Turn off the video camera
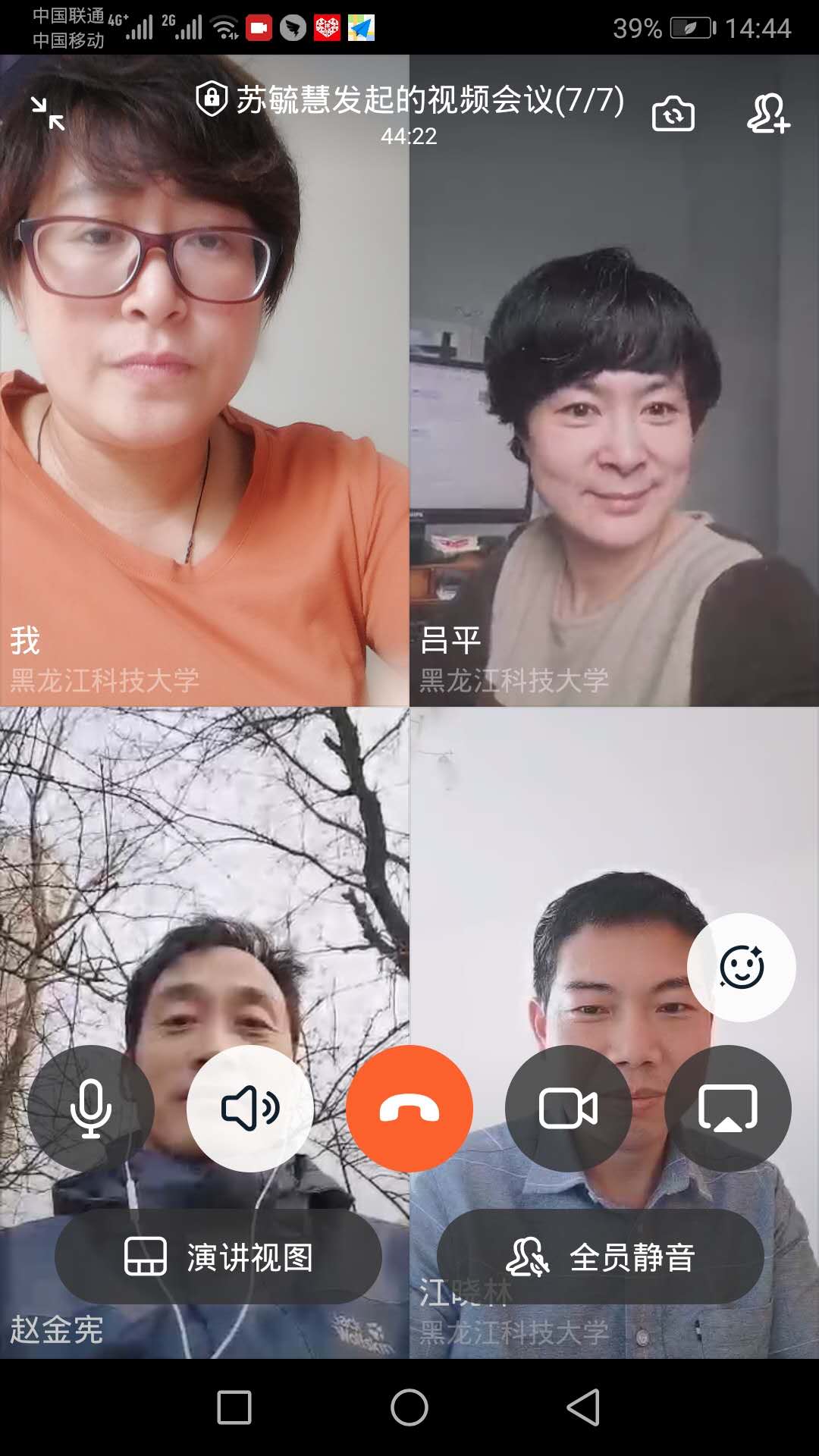The width and height of the screenshot is (819, 1456). pyautogui.click(x=568, y=1109)
